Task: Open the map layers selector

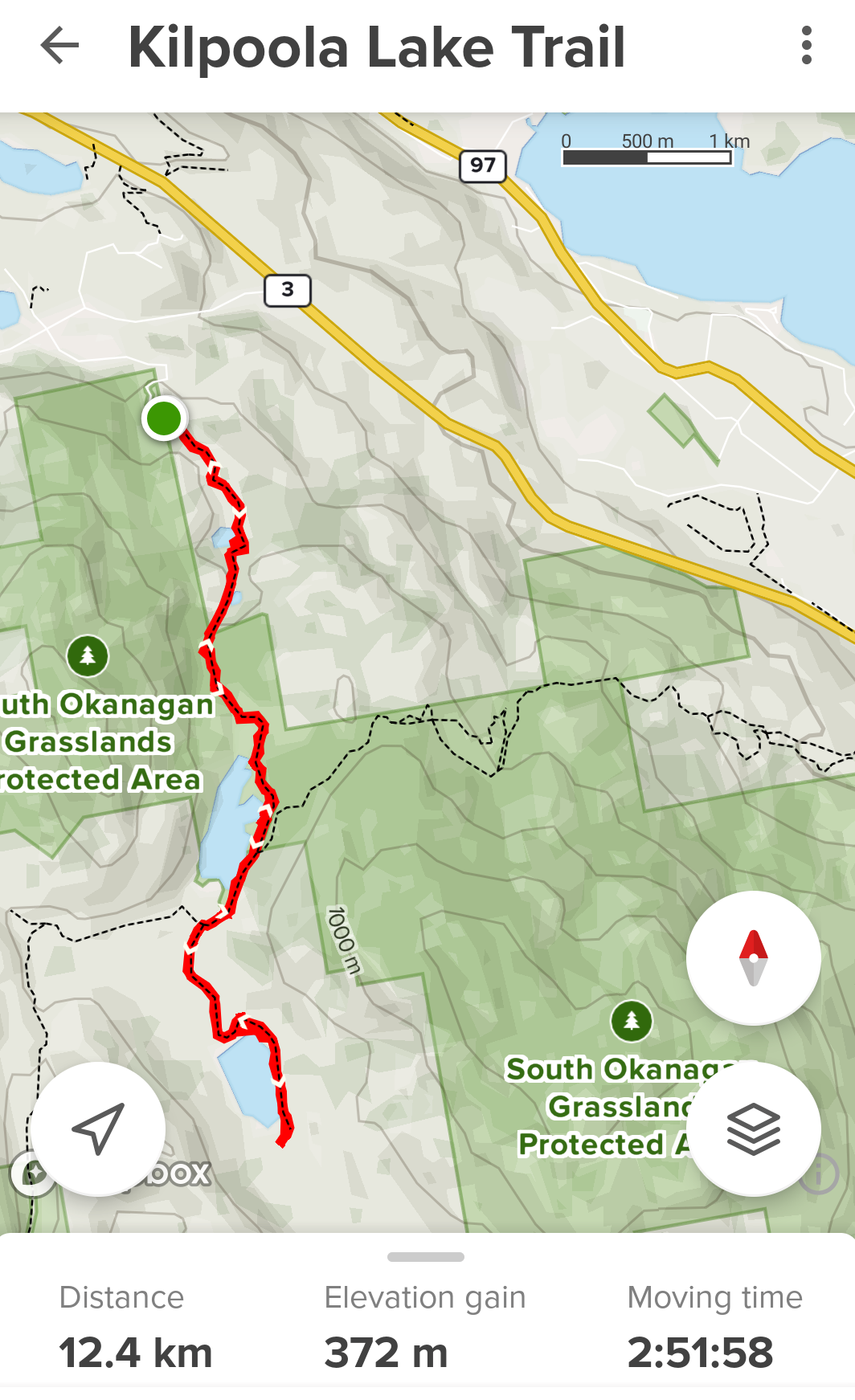Action: [753, 1129]
